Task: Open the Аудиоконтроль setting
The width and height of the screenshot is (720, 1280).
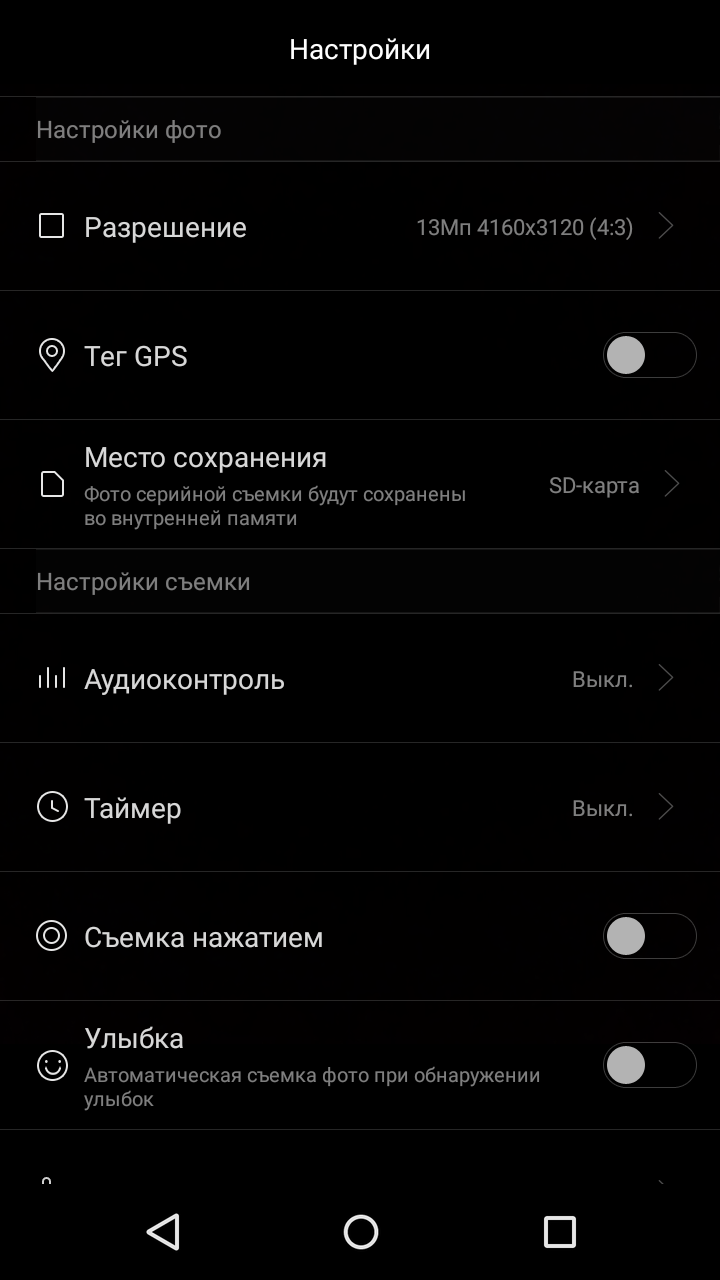Action: [x=360, y=679]
